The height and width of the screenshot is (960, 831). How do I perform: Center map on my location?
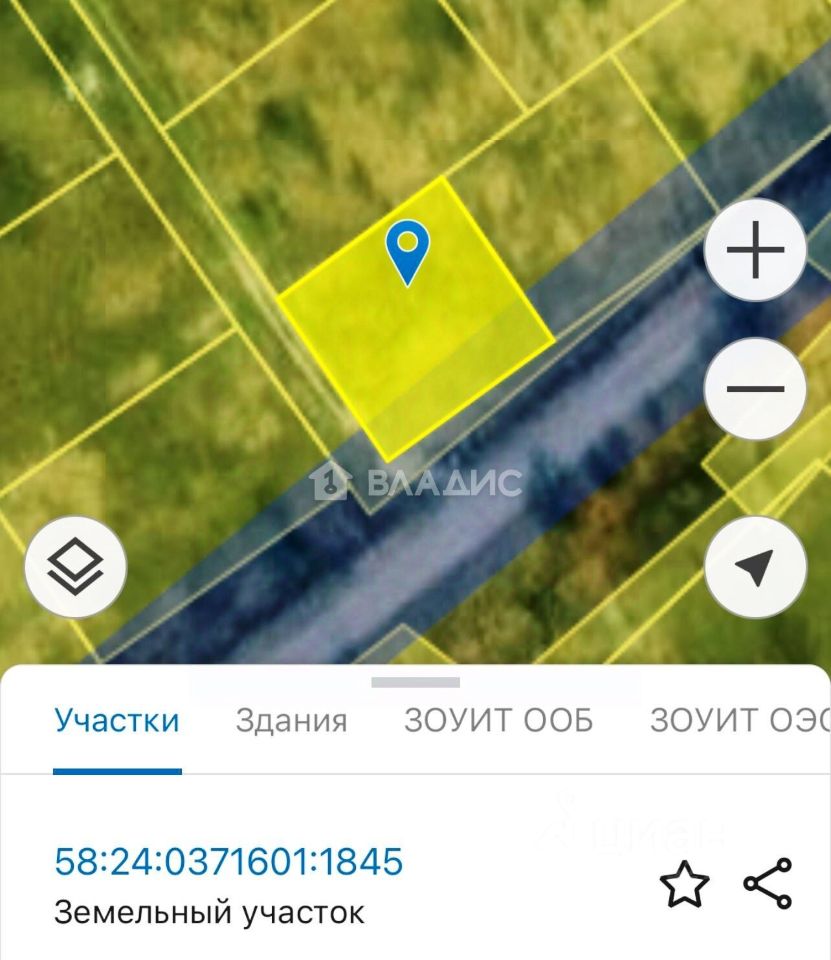coord(755,568)
